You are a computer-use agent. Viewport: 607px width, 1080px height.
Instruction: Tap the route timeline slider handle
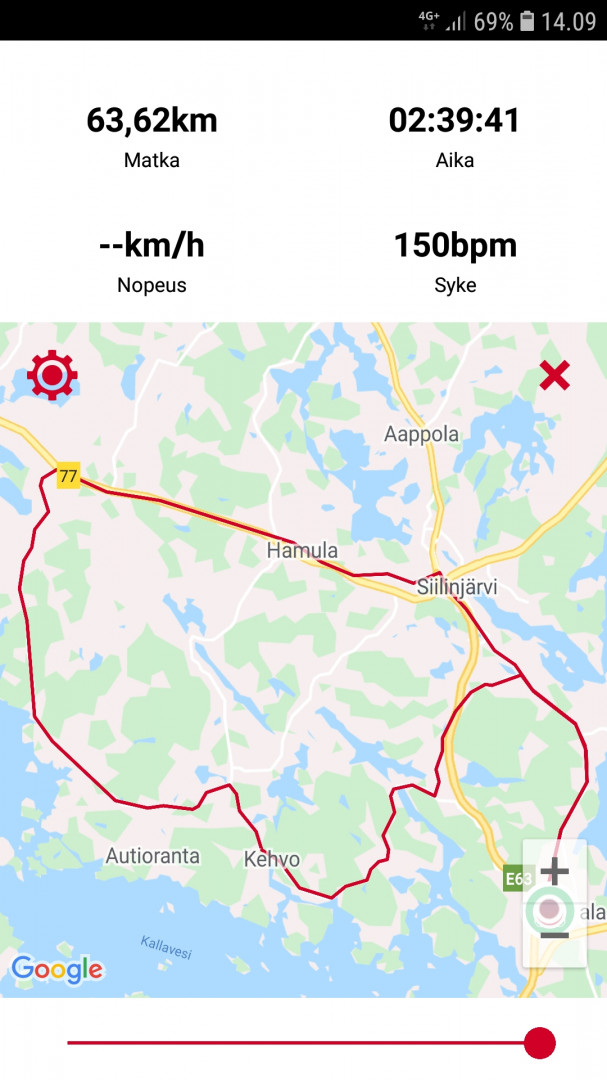click(540, 1042)
